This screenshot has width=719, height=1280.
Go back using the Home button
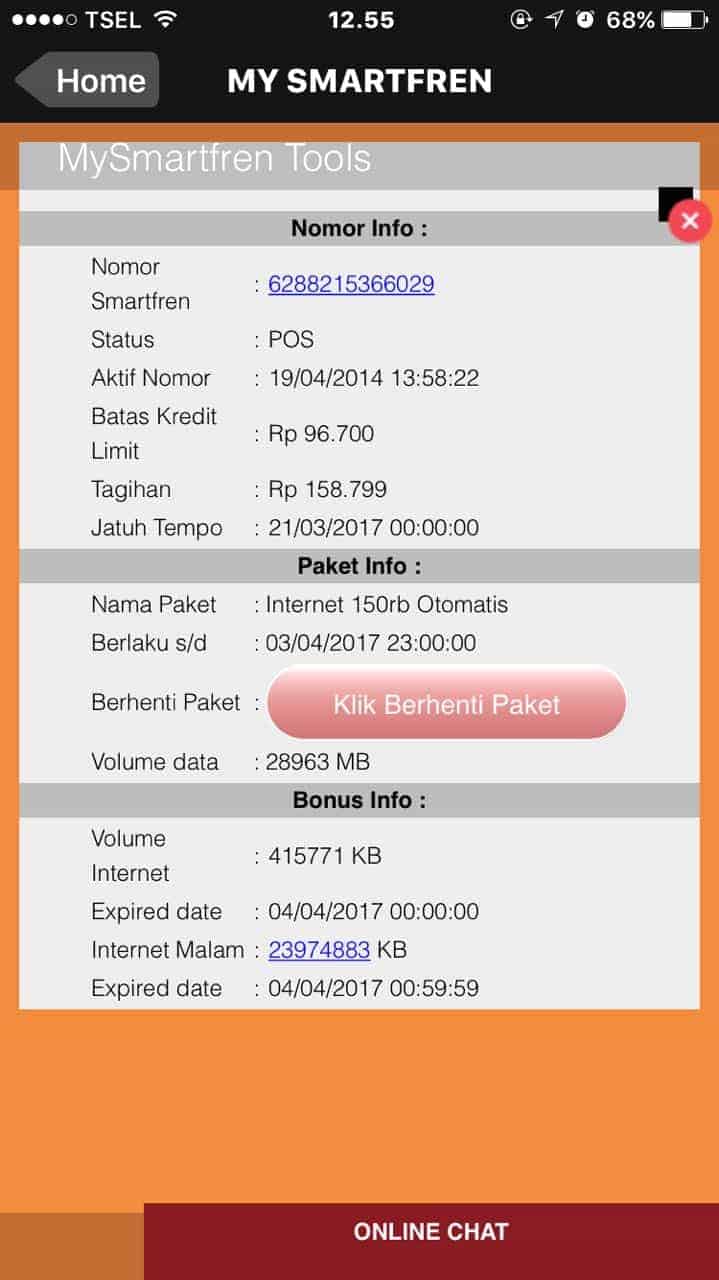point(90,81)
